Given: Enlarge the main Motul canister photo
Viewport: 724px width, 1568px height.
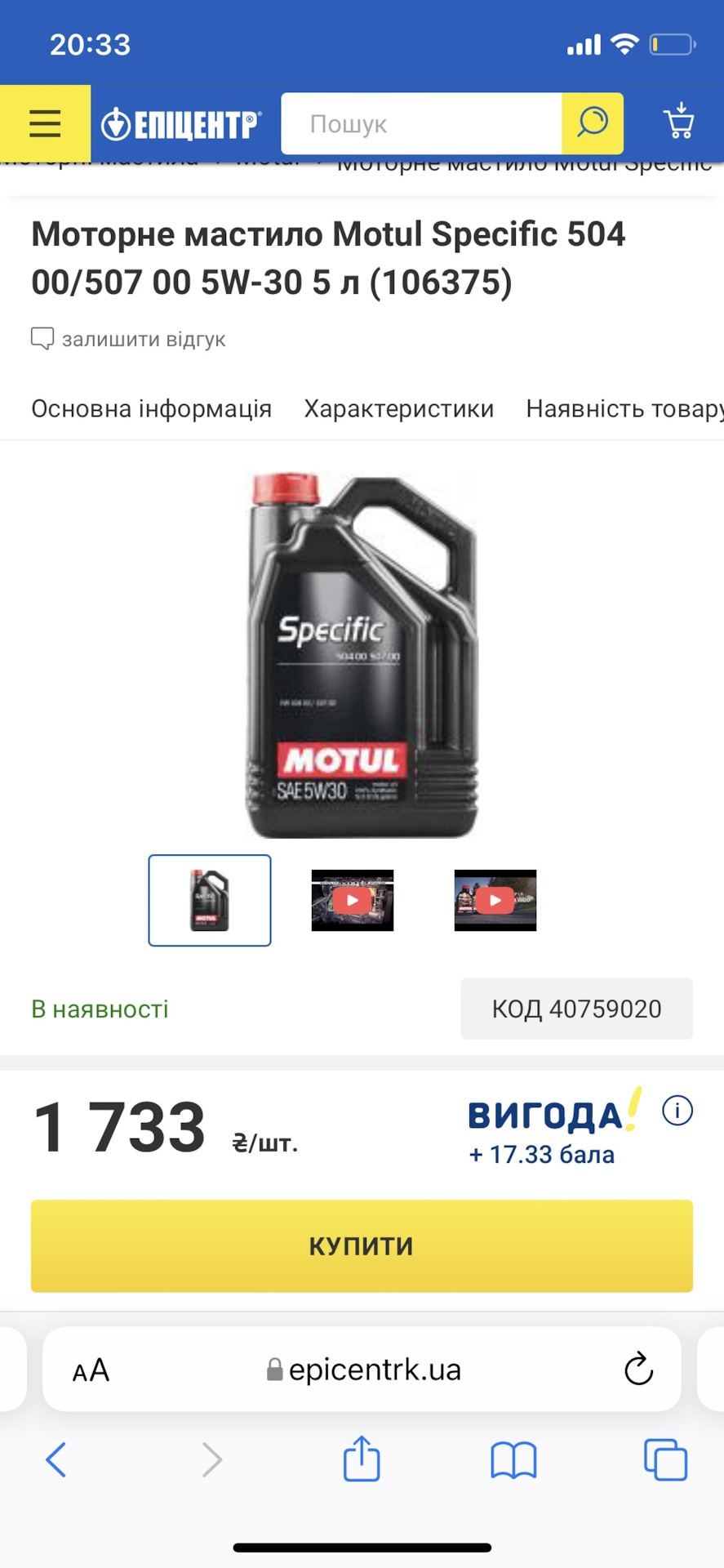Looking at the screenshot, I should (362, 655).
